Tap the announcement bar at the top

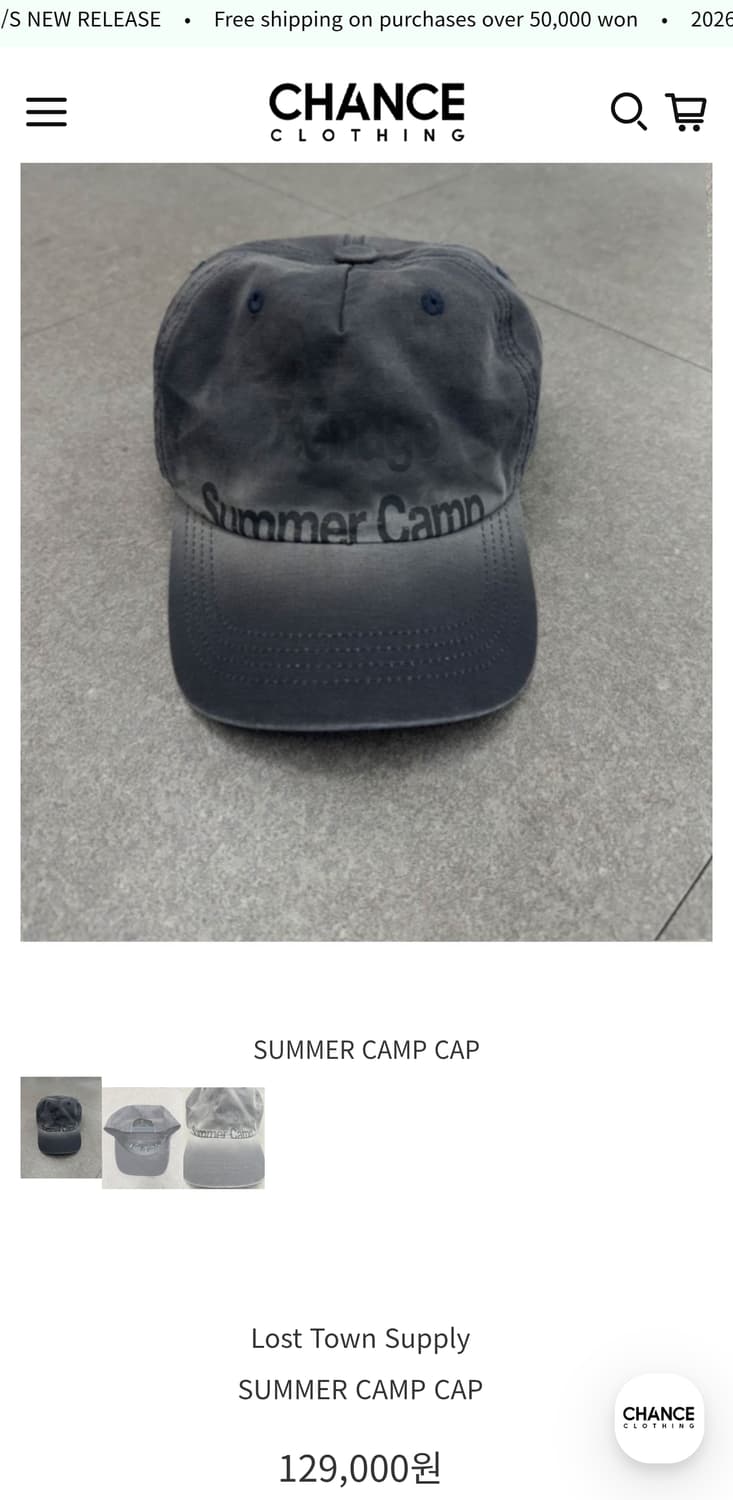pos(366,19)
